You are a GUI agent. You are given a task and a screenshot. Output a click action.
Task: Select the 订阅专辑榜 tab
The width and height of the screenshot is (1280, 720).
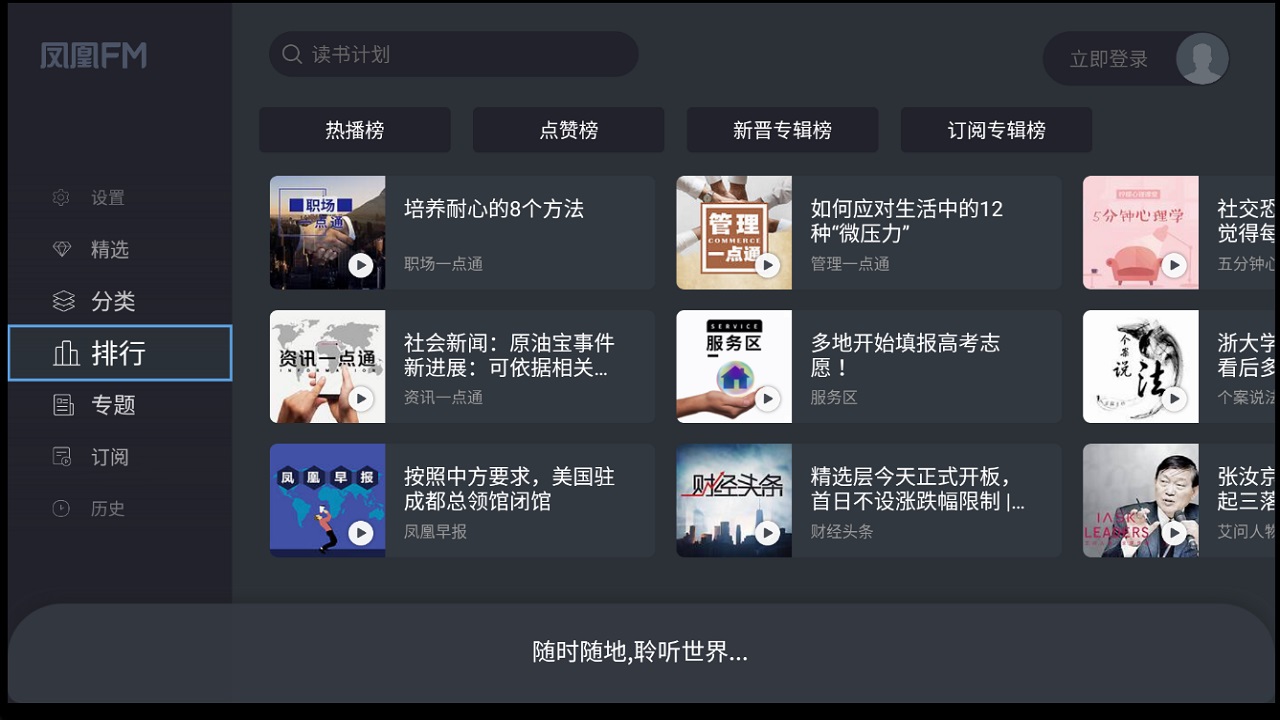pyautogui.click(x=996, y=130)
